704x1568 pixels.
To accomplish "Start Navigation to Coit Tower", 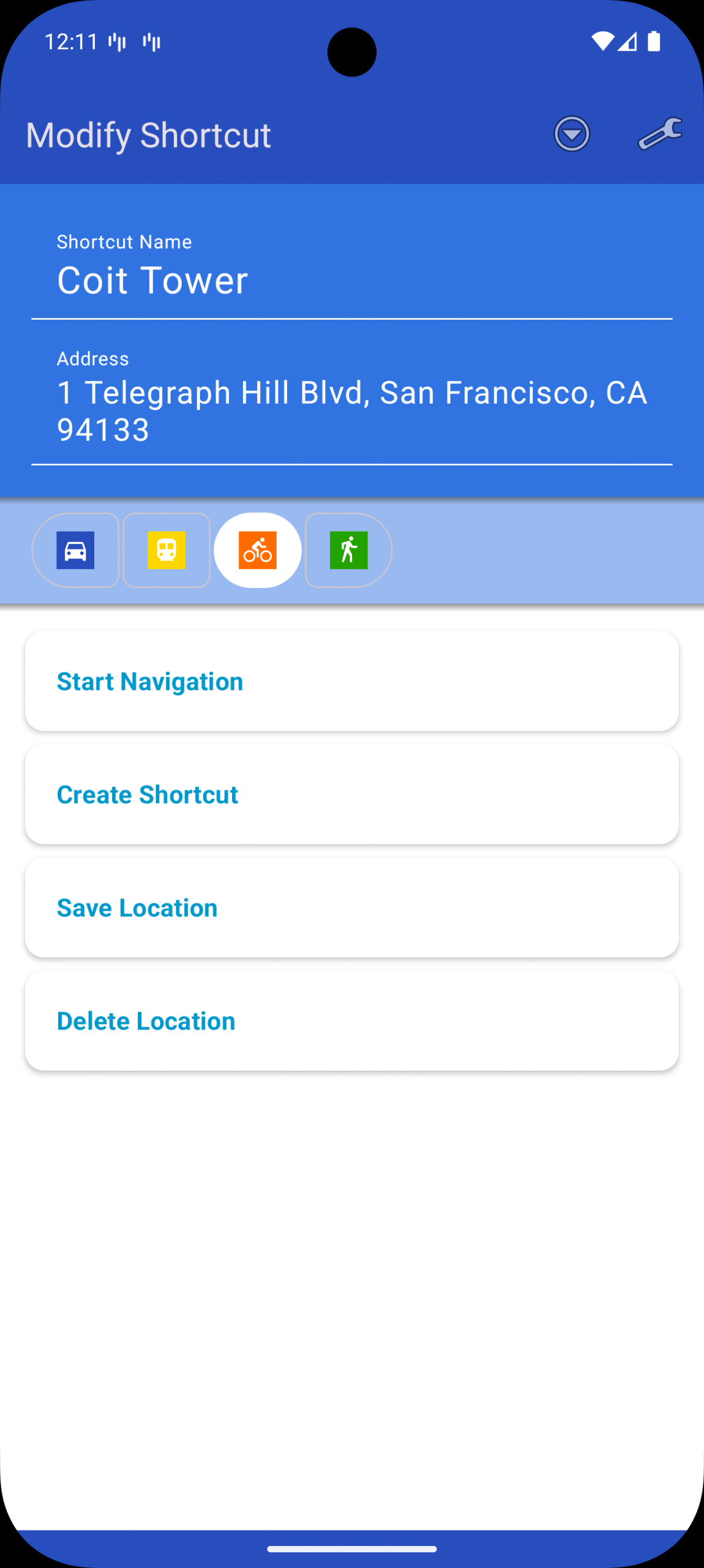I will (x=351, y=681).
